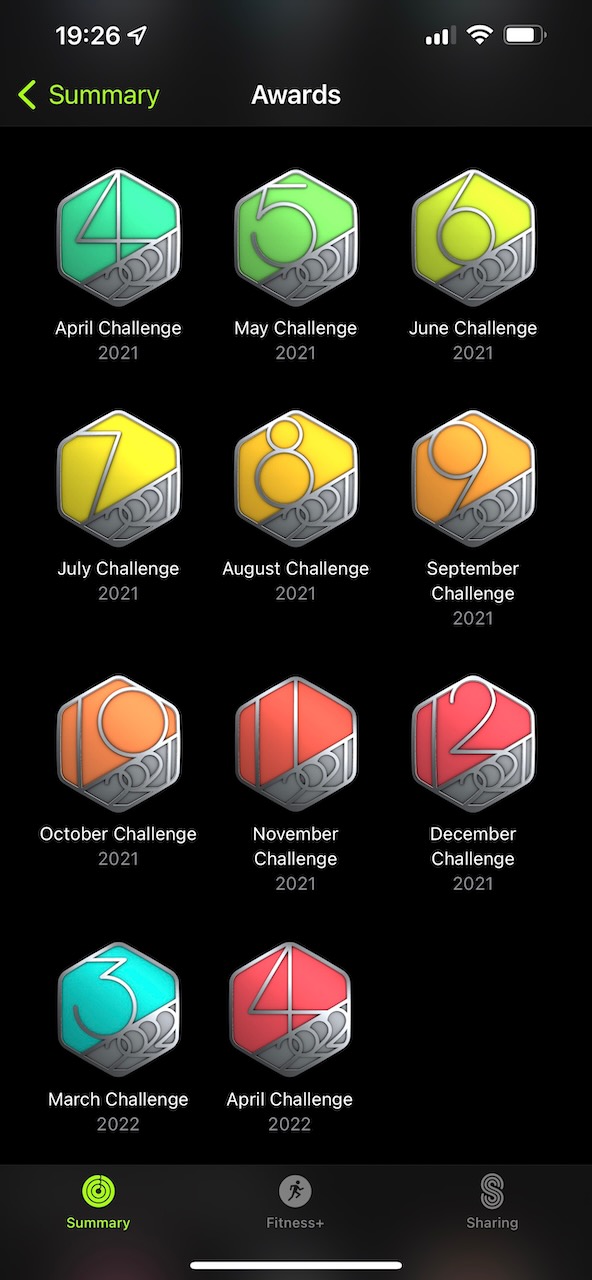Select the August Challenge 2021 badge
The width and height of the screenshot is (592, 1280).
pos(295,479)
